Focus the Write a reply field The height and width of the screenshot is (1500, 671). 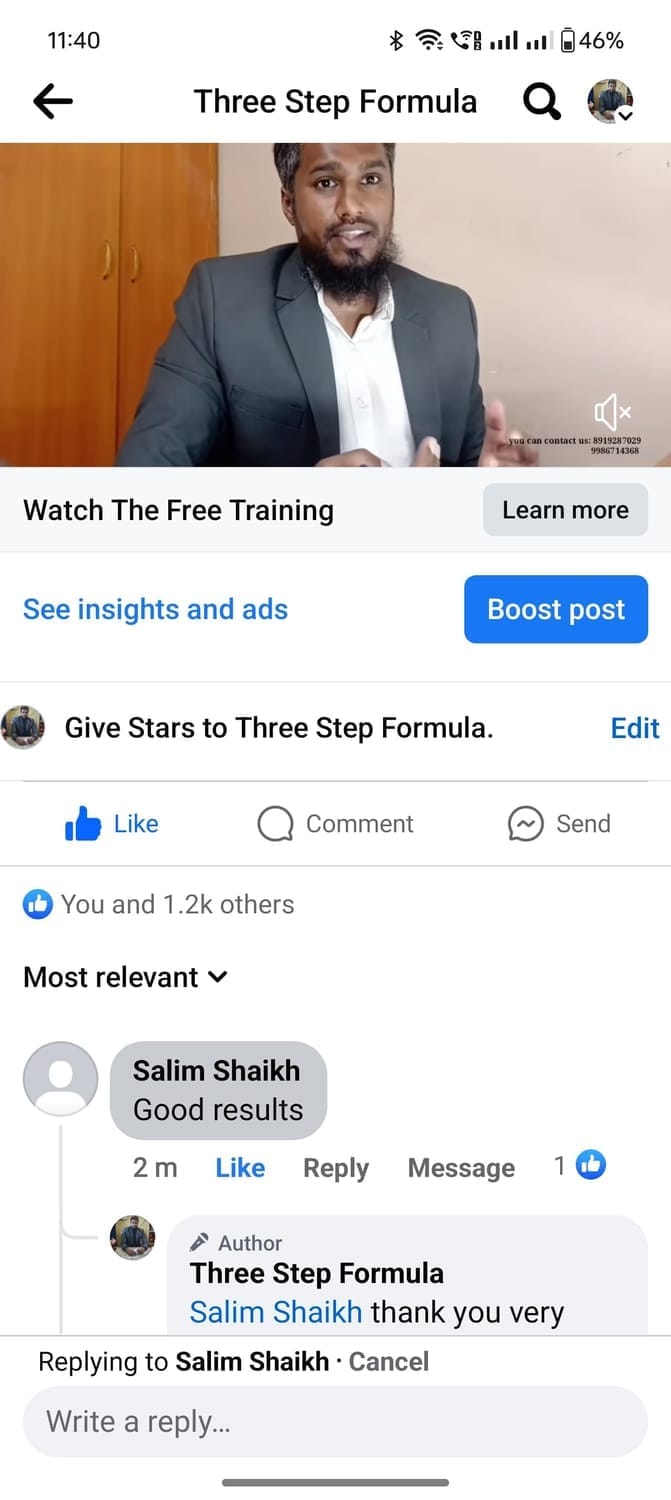pos(335,1422)
